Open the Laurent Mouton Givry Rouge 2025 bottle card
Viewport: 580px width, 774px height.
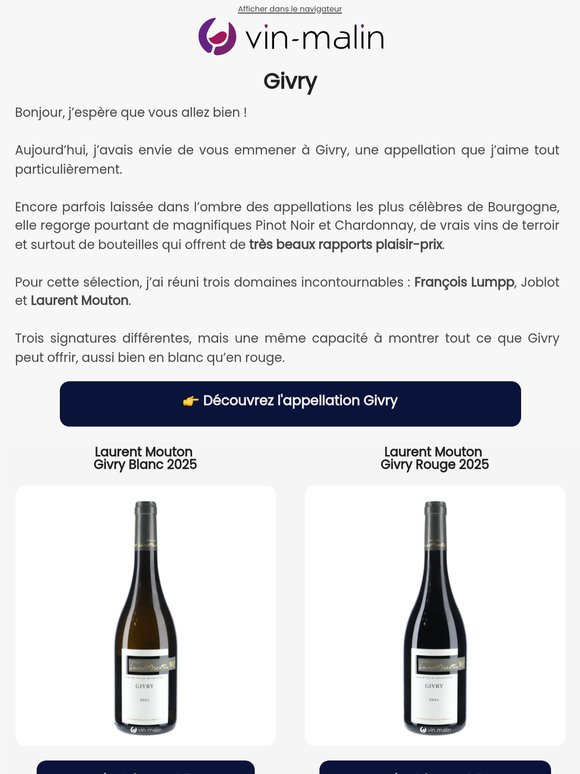435,616
